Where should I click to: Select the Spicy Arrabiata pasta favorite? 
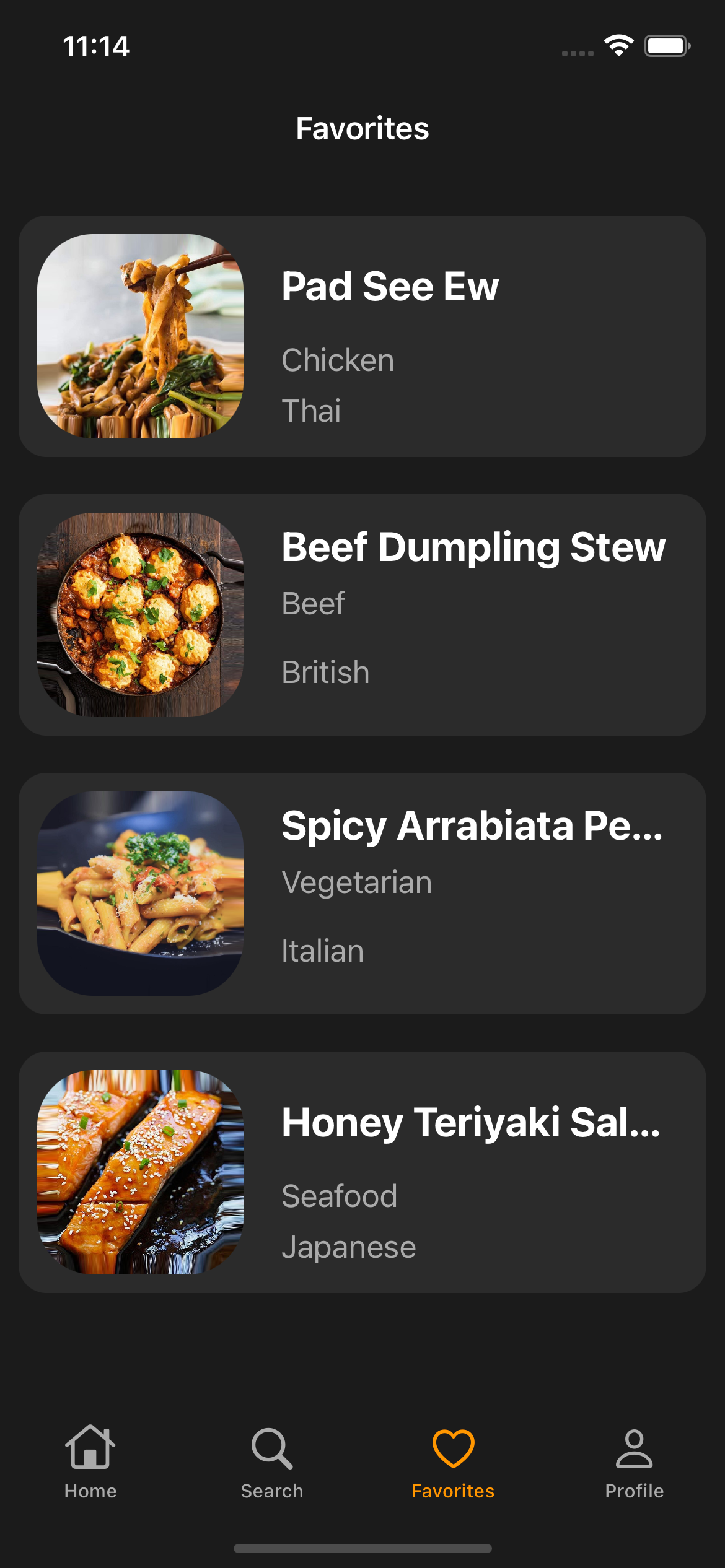362,894
